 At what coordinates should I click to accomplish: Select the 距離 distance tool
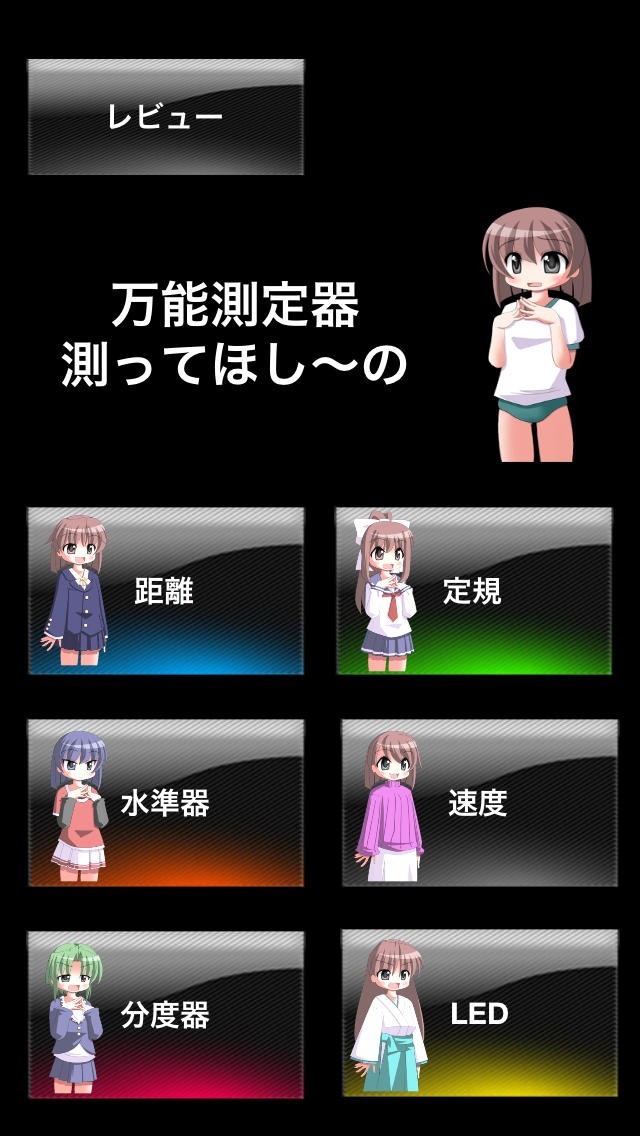(x=165, y=591)
